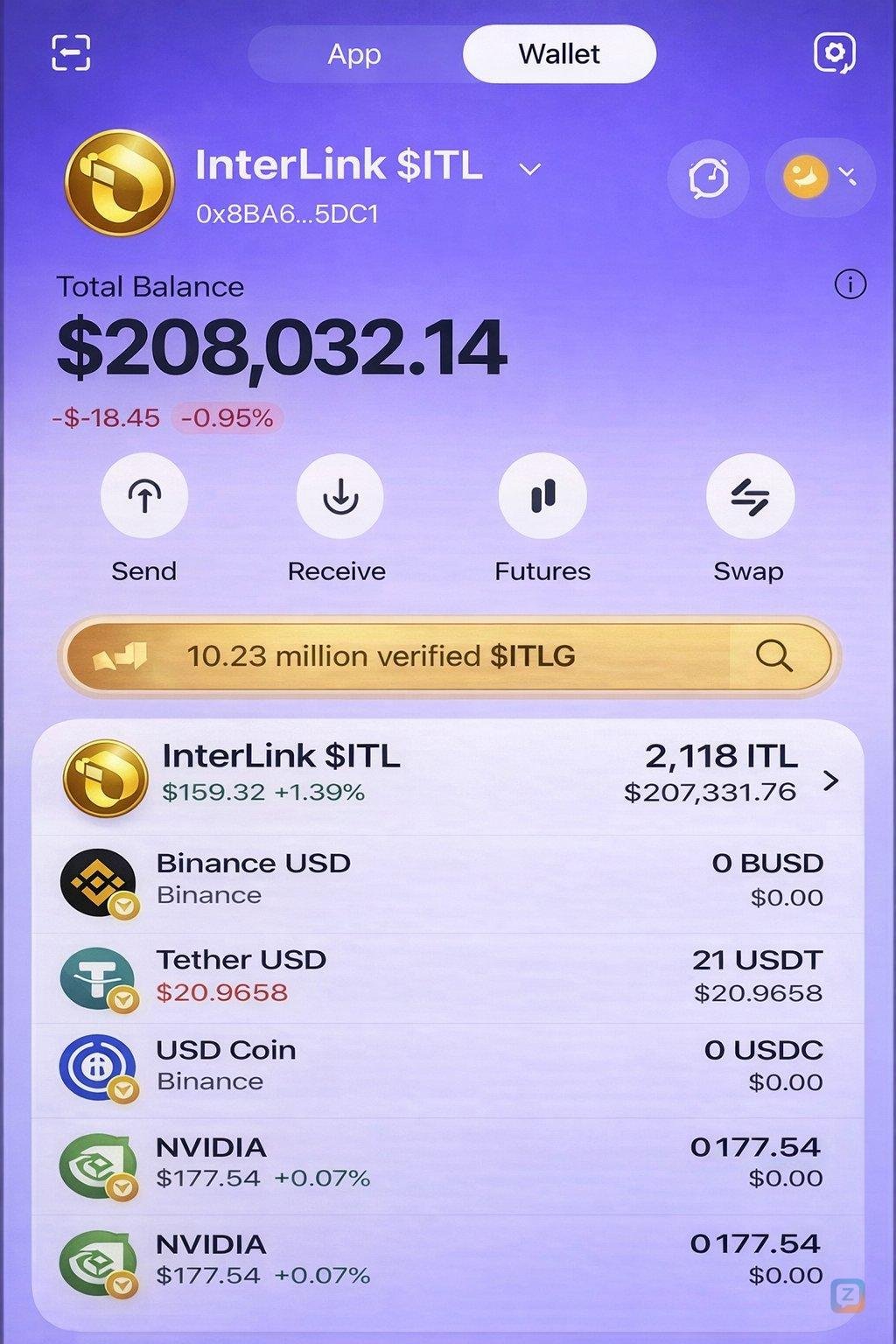Screen dimensions: 896x1344
Task: Open Futures trading
Action: point(542,496)
